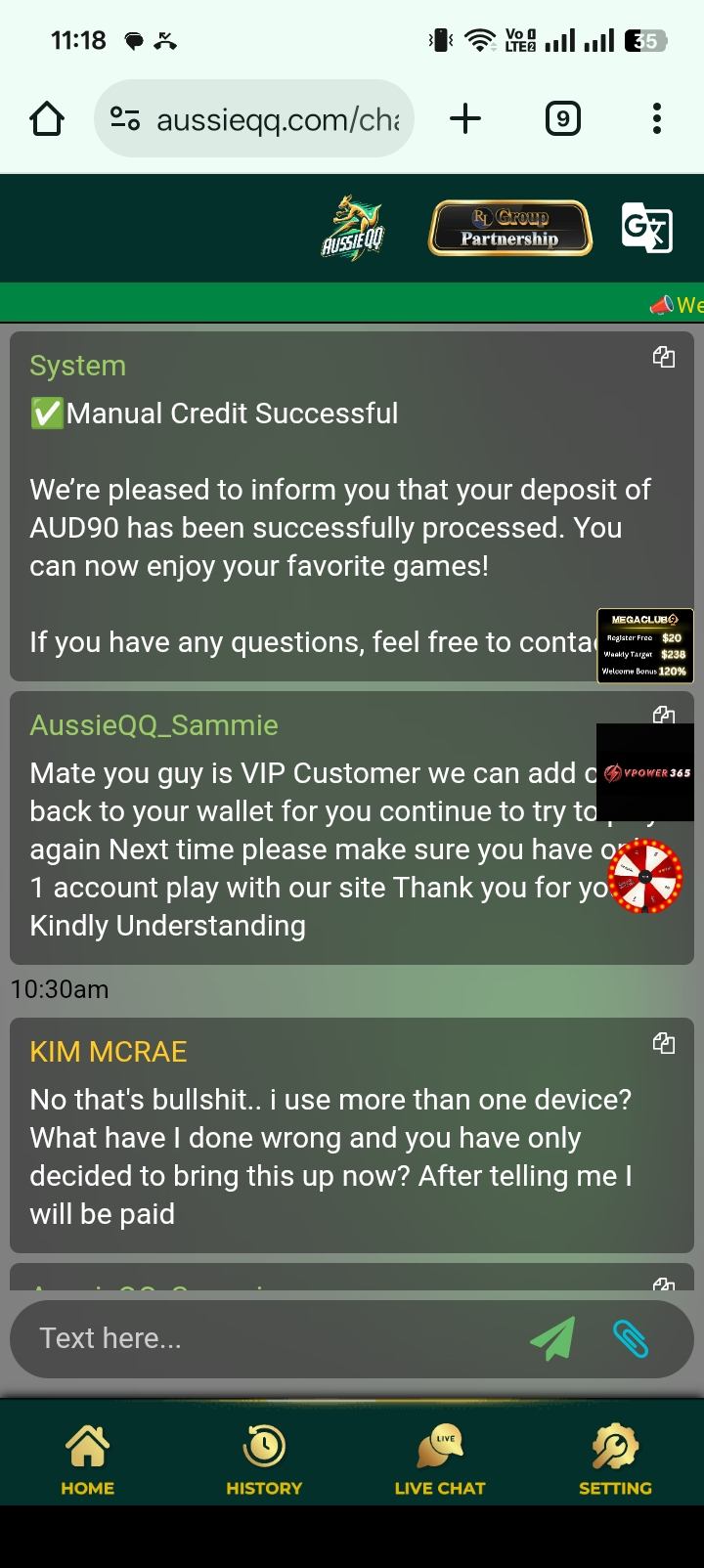704x1568 pixels.
Task: Open the VPOWER365 floating banner
Action: (645, 772)
